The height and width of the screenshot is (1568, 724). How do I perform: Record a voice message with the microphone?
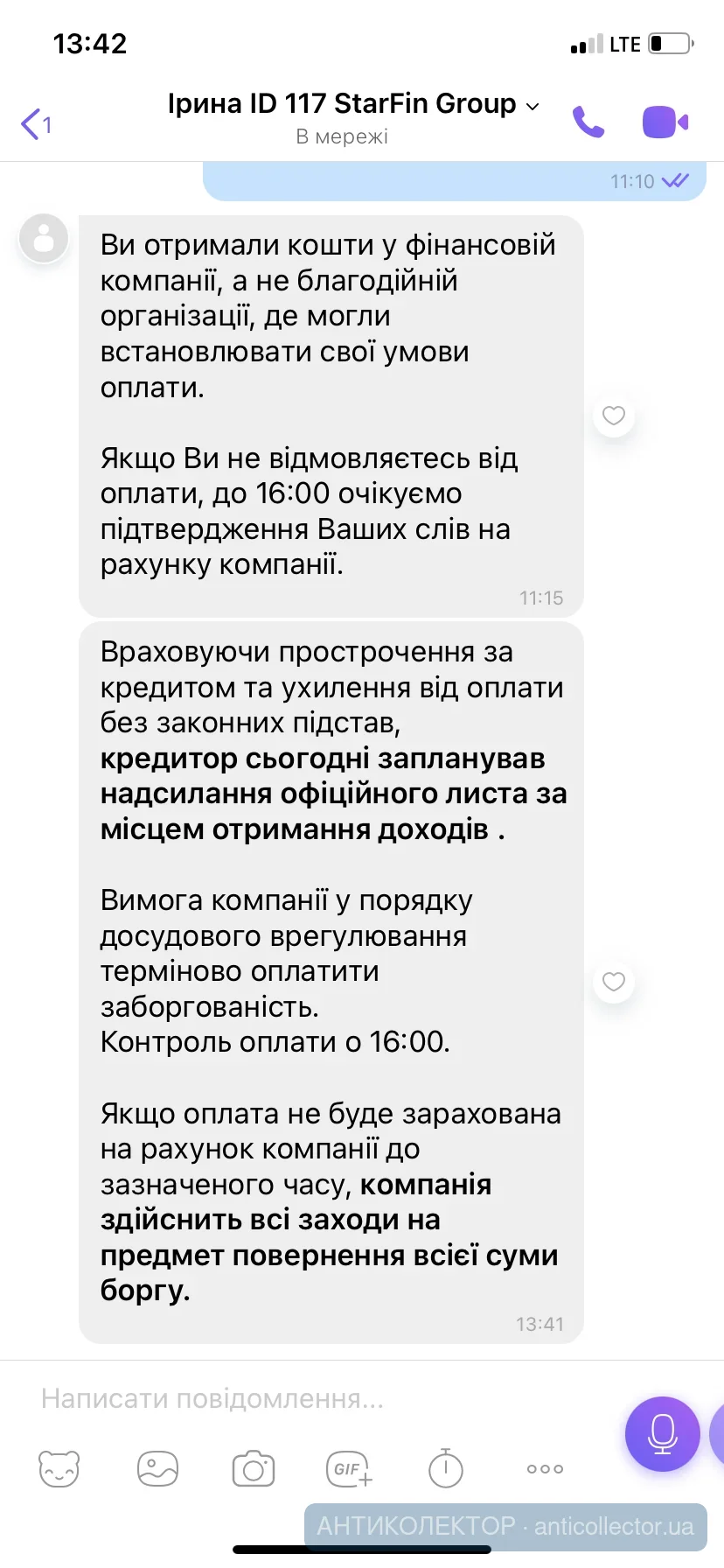[x=662, y=1433]
